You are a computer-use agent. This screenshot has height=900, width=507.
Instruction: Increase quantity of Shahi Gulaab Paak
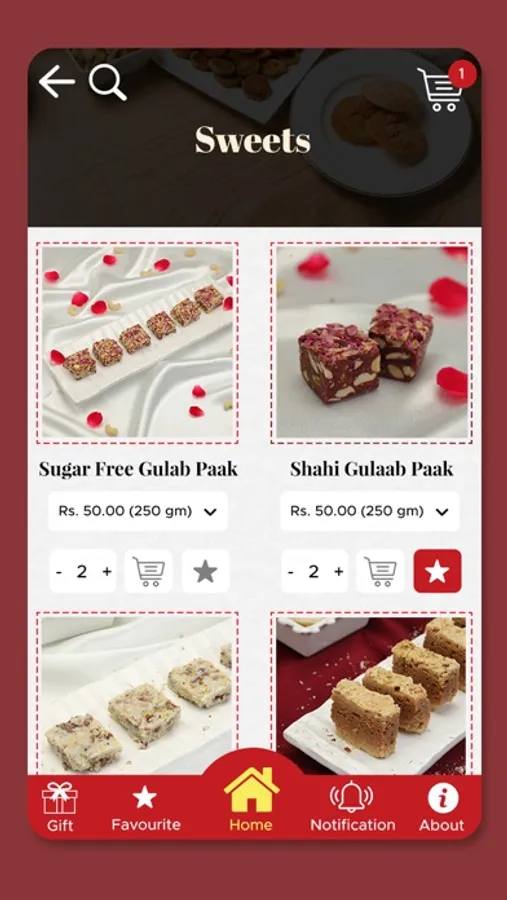tap(339, 572)
